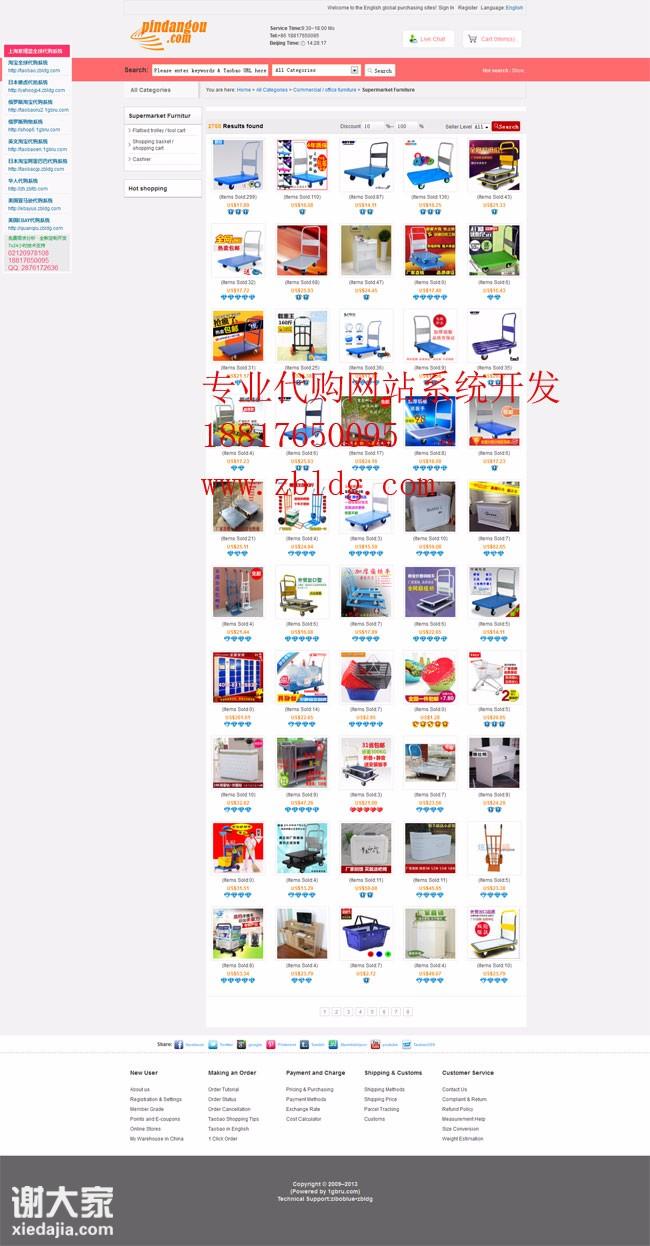
Task: Open the Cashier category
Action: pyautogui.click(x=142, y=159)
